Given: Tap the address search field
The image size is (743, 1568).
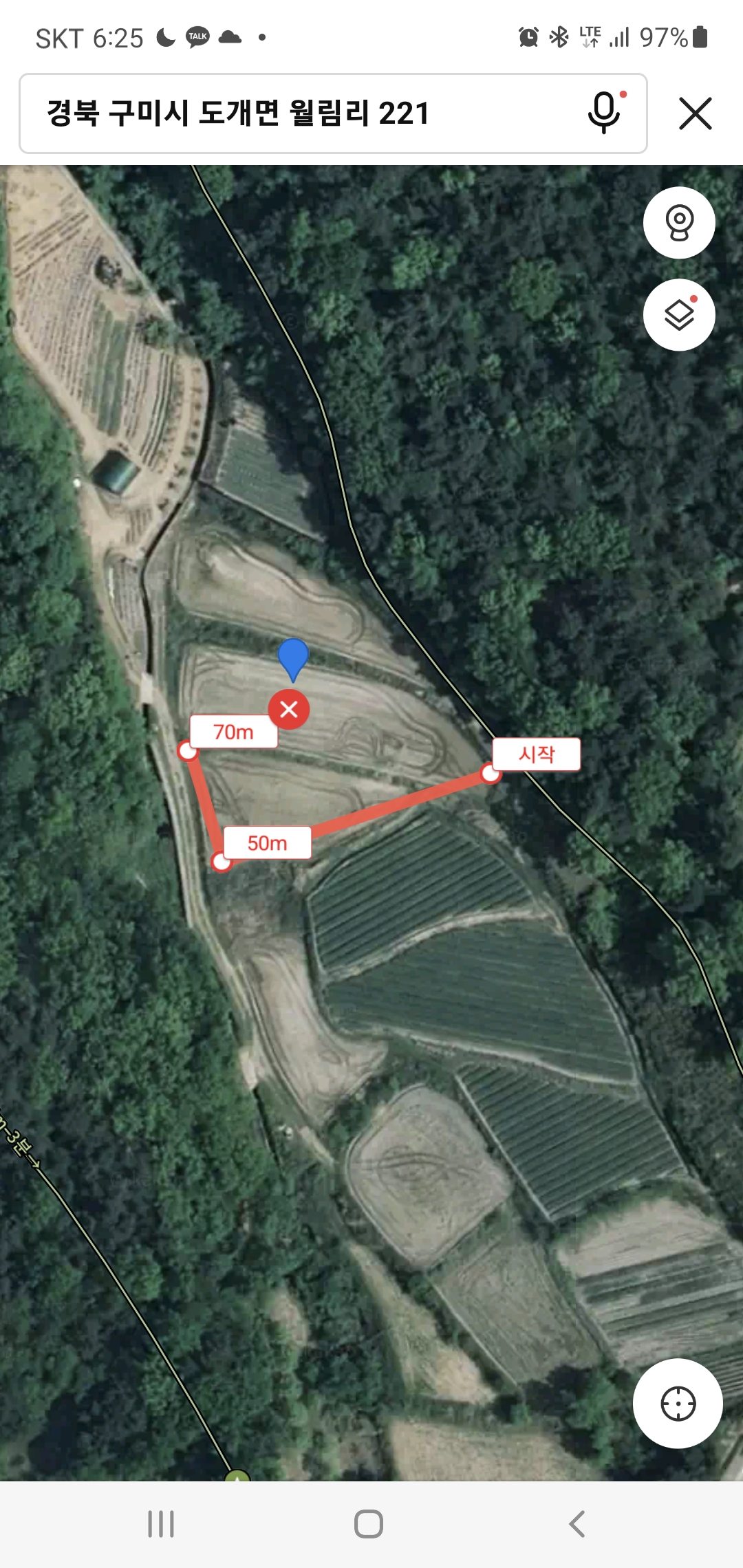Looking at the screenshot, I should [303, 113].
